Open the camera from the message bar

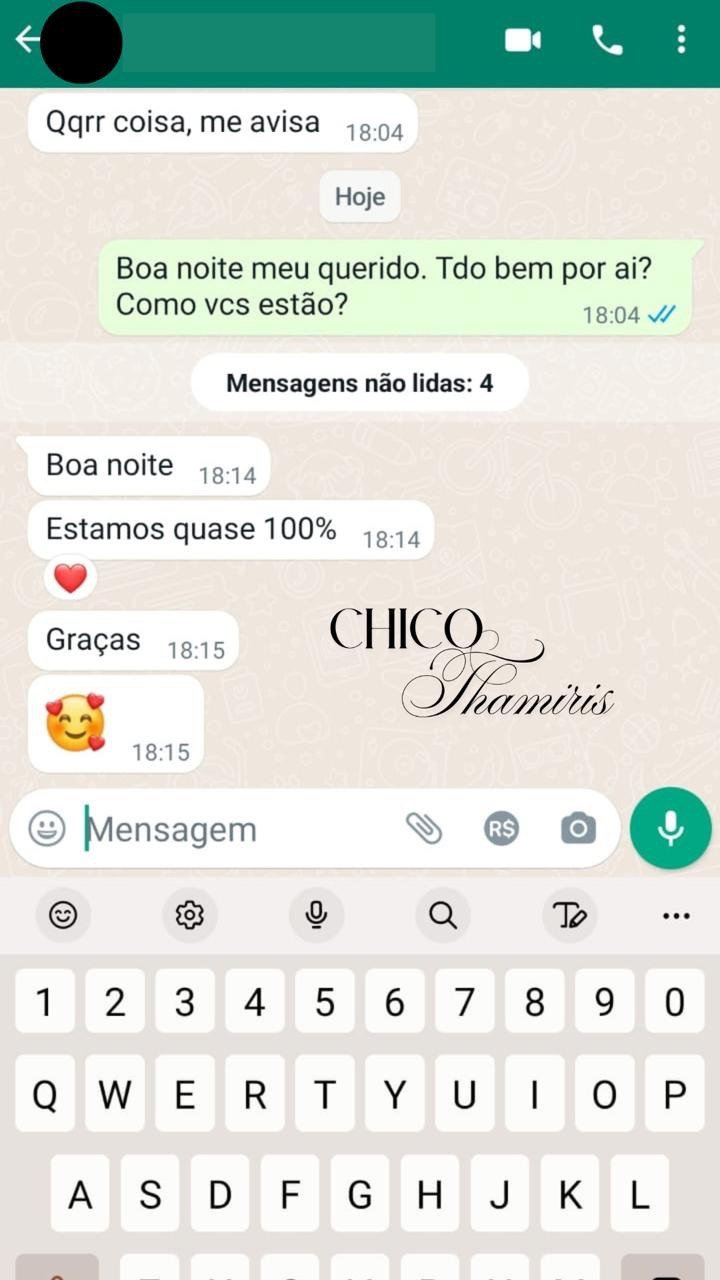coord(578,828)
